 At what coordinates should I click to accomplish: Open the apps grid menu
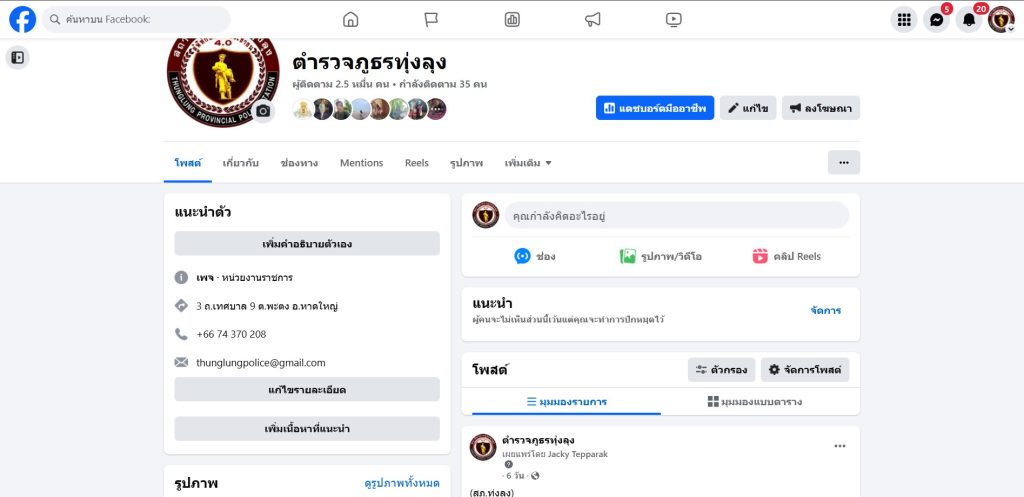click(x=904, y=19)
